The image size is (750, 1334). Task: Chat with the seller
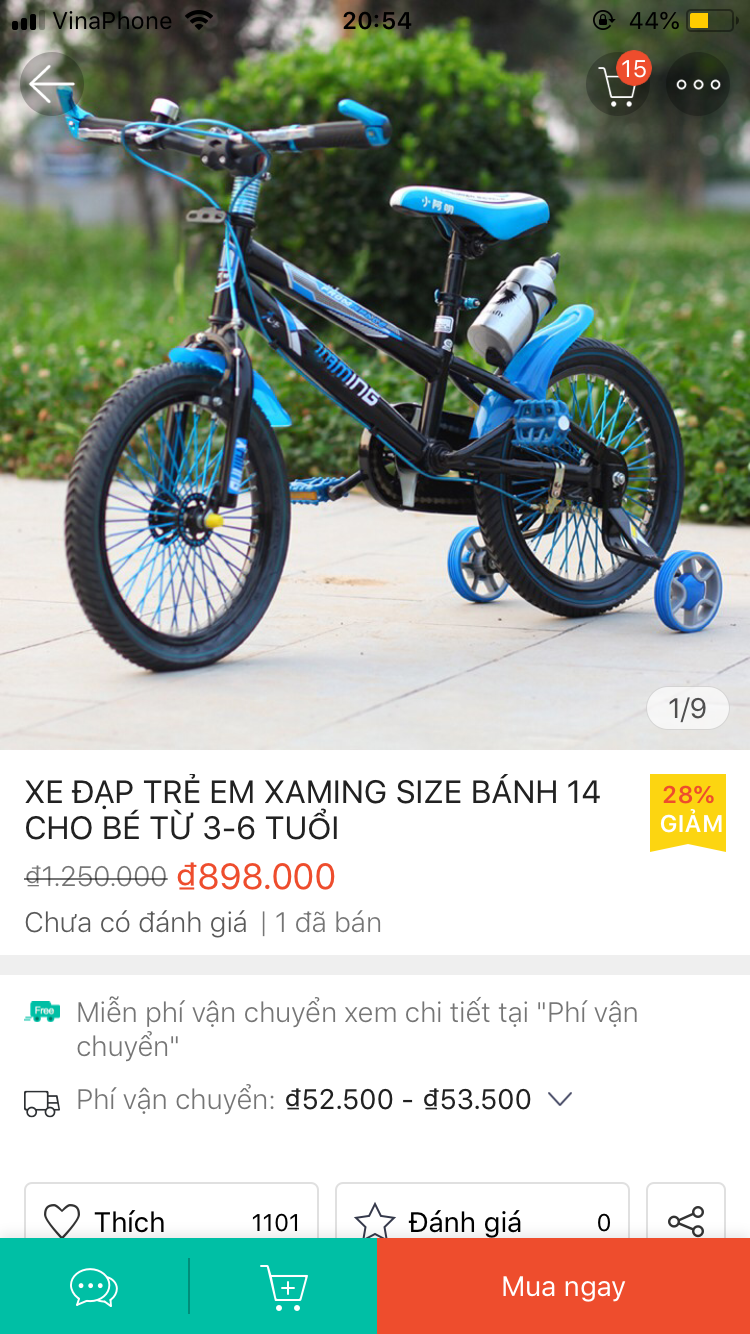[94, 1287]
